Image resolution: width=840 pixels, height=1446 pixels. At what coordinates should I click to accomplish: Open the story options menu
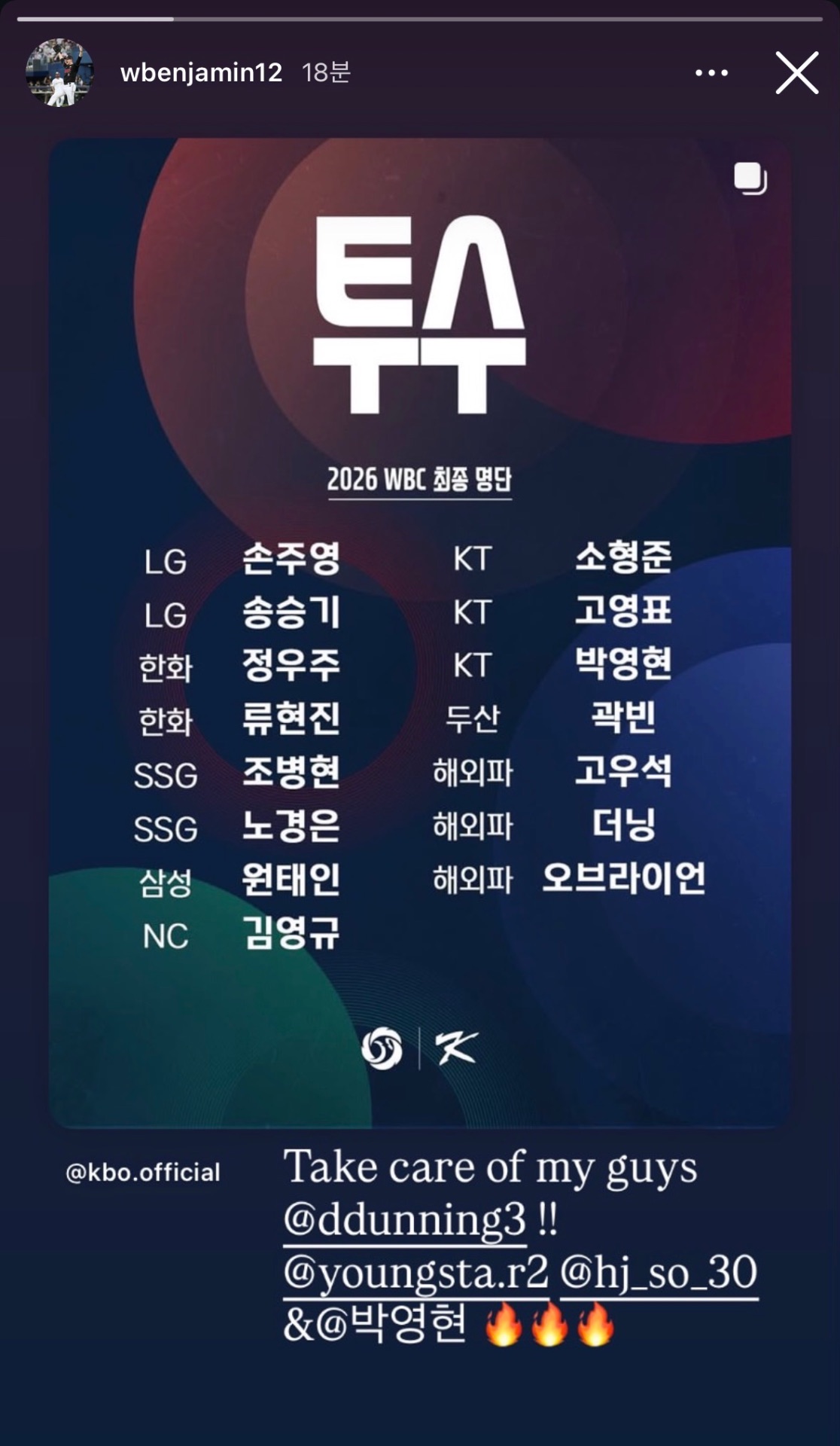(711, 73)
